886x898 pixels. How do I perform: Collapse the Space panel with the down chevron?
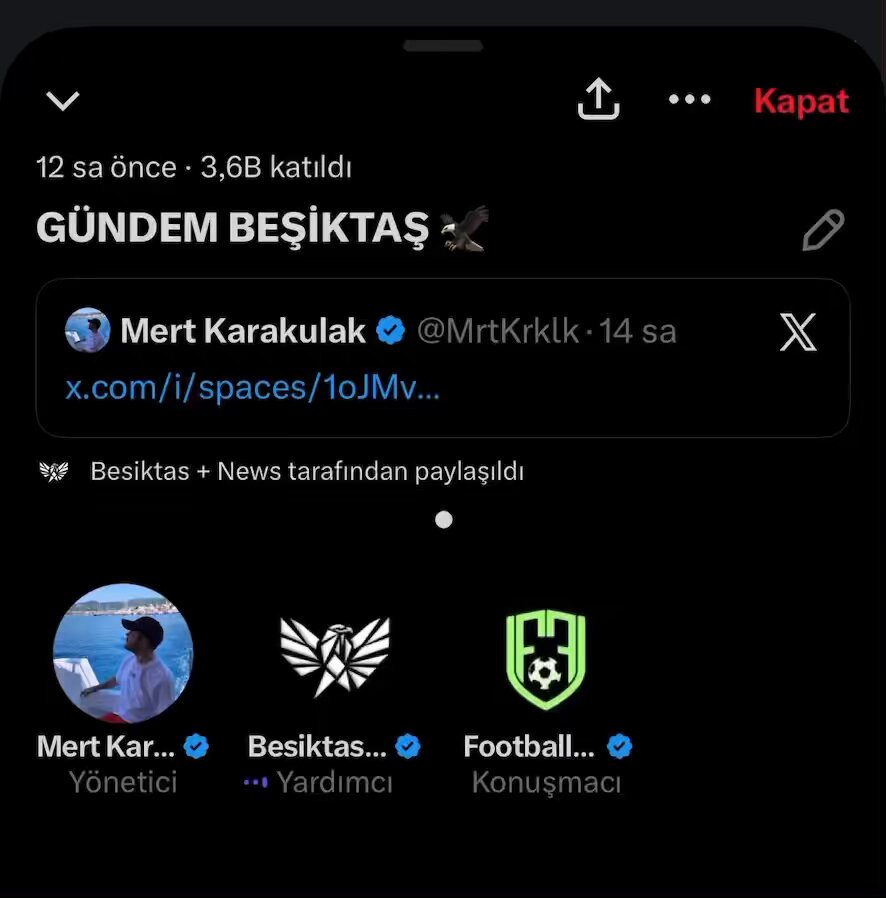click(62, 101)
